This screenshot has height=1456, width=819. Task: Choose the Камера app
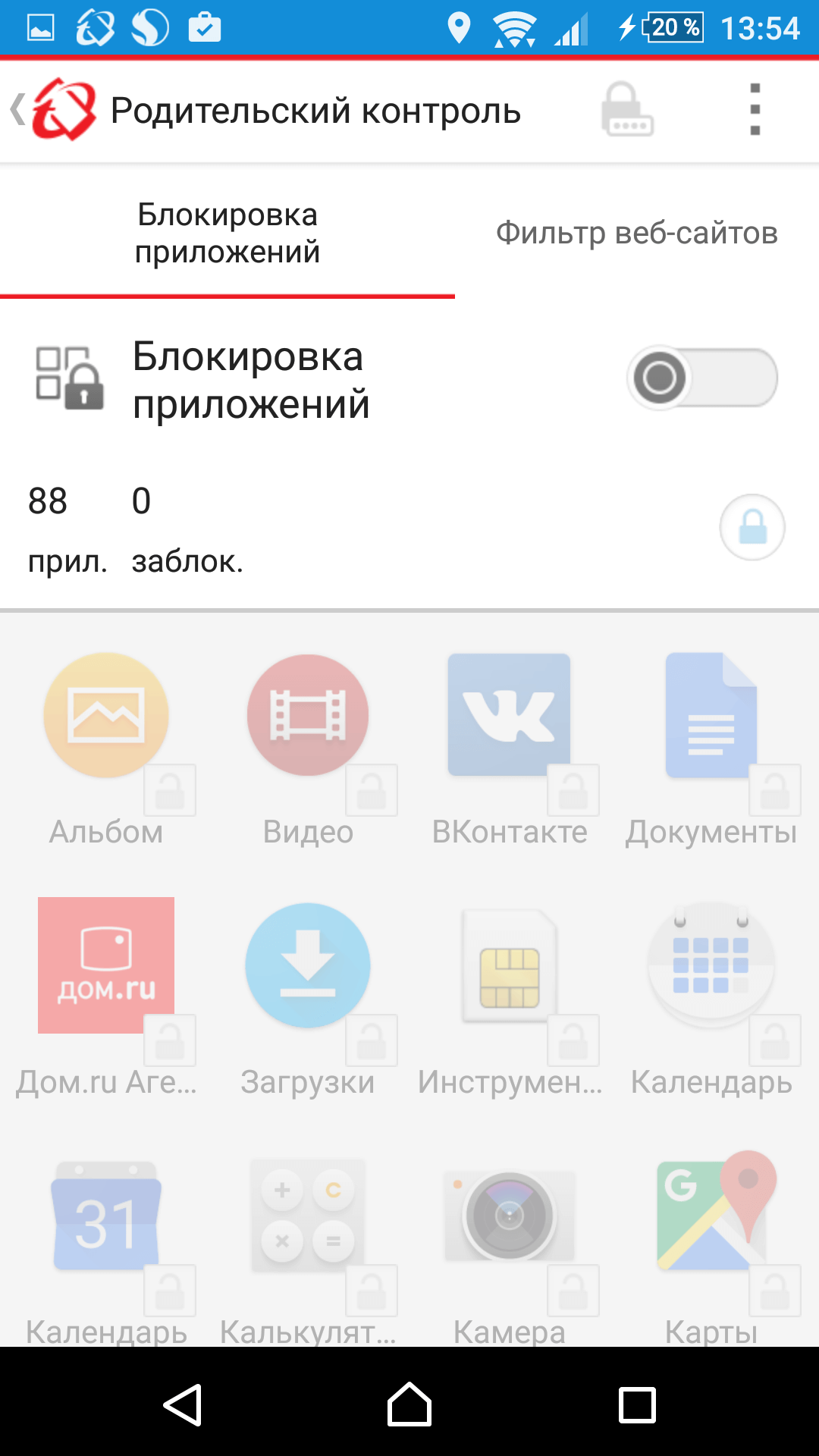click(510, 1248)
